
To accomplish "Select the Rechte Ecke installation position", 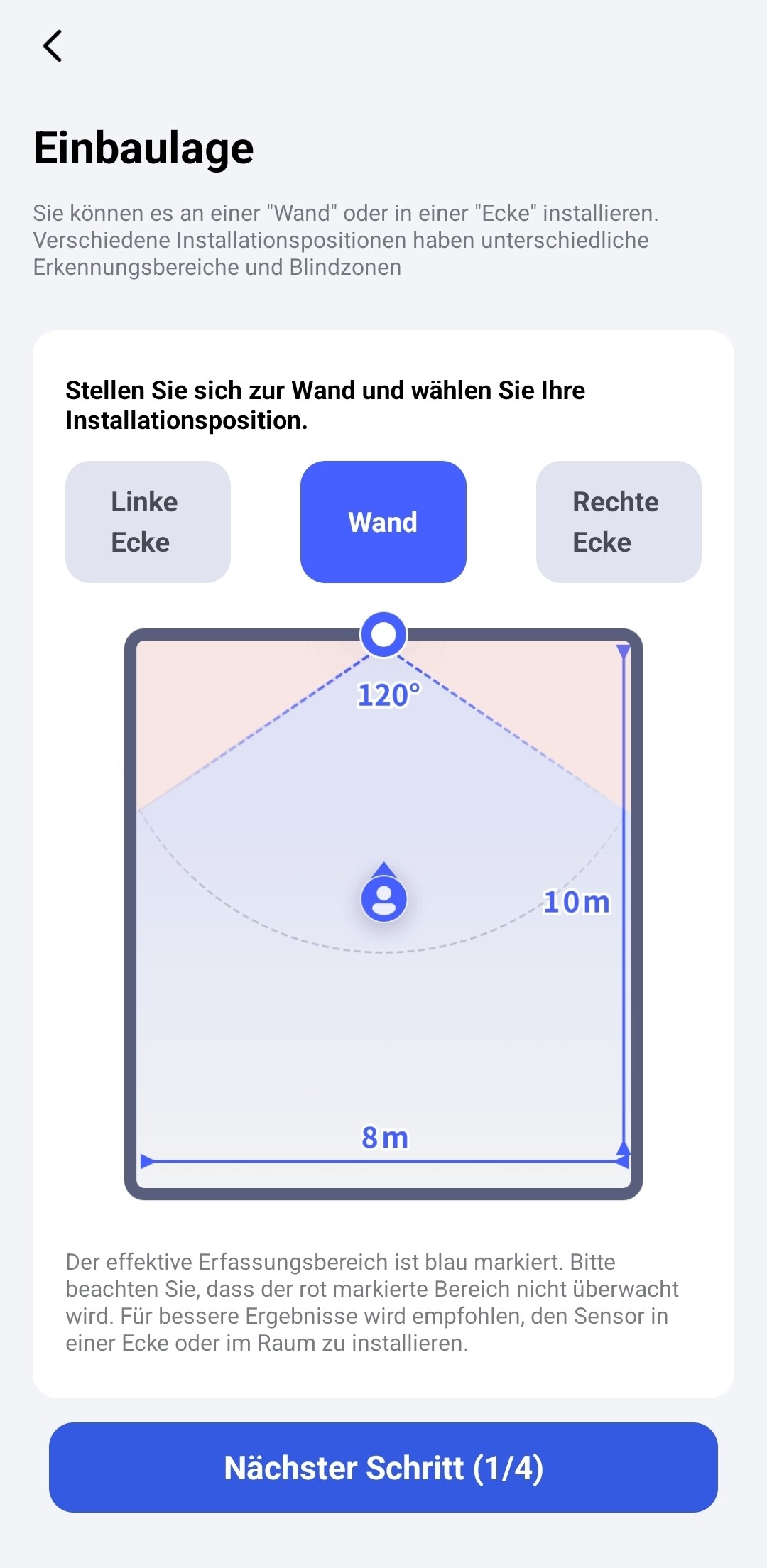I will pyautogui.click(x=619, y=522).
